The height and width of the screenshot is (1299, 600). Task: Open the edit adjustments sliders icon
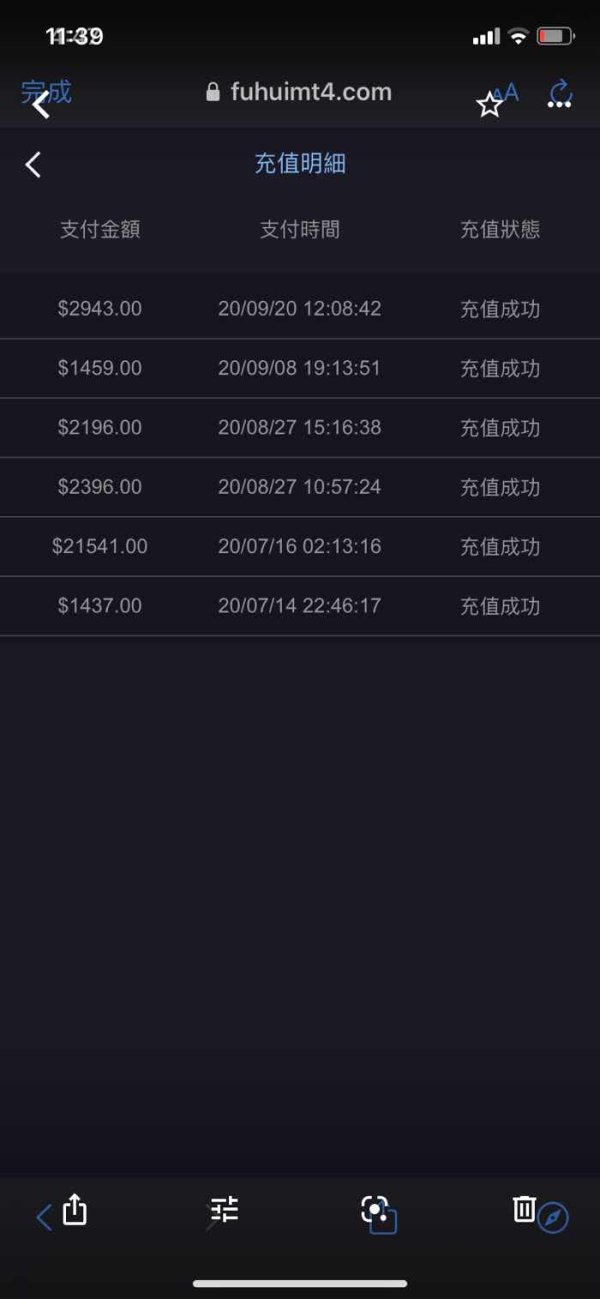pos(224,1210)
